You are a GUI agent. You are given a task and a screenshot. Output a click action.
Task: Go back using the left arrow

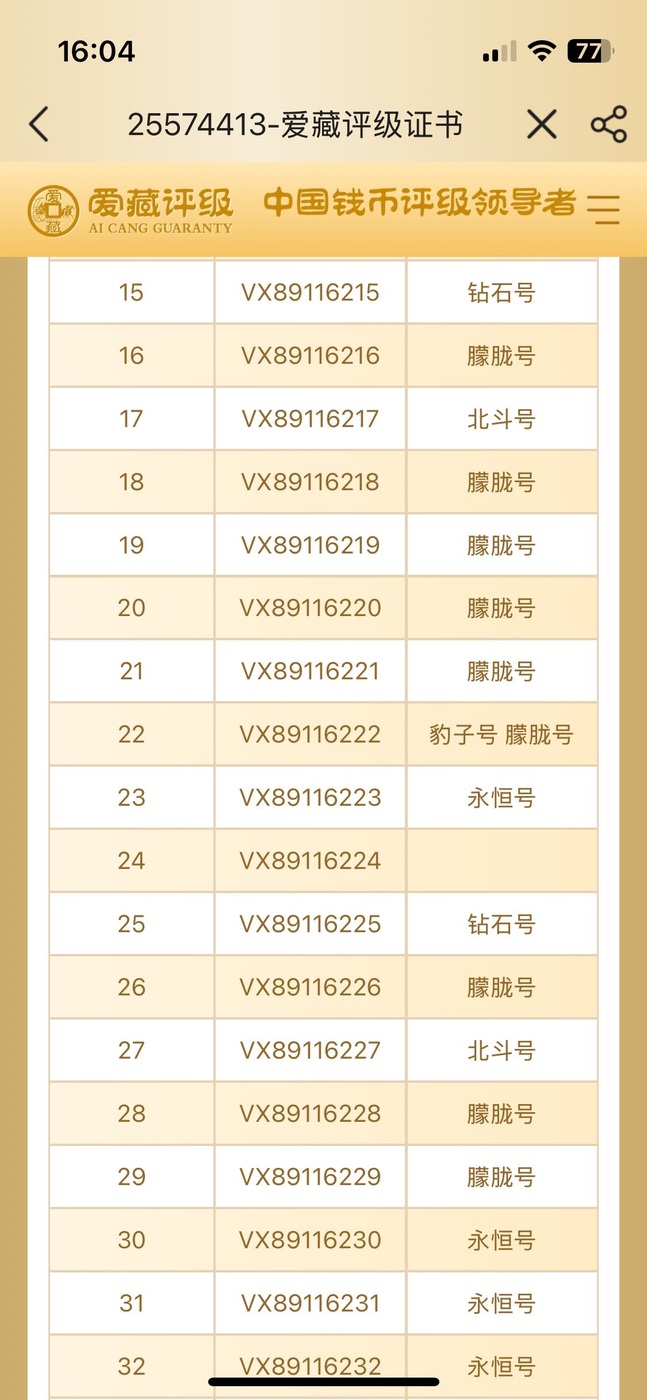38,125
